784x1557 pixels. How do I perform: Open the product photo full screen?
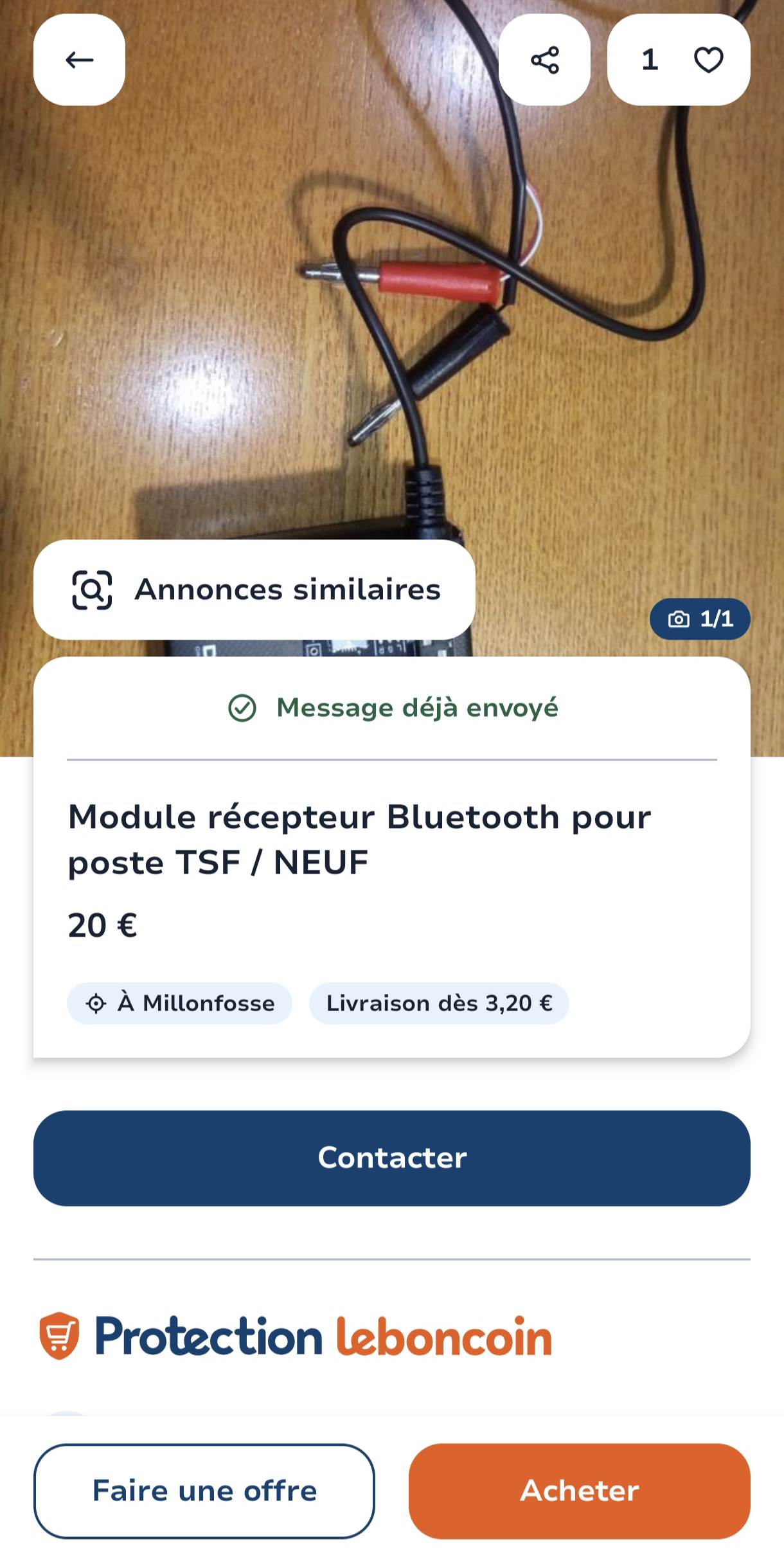[x=392, y=321]
